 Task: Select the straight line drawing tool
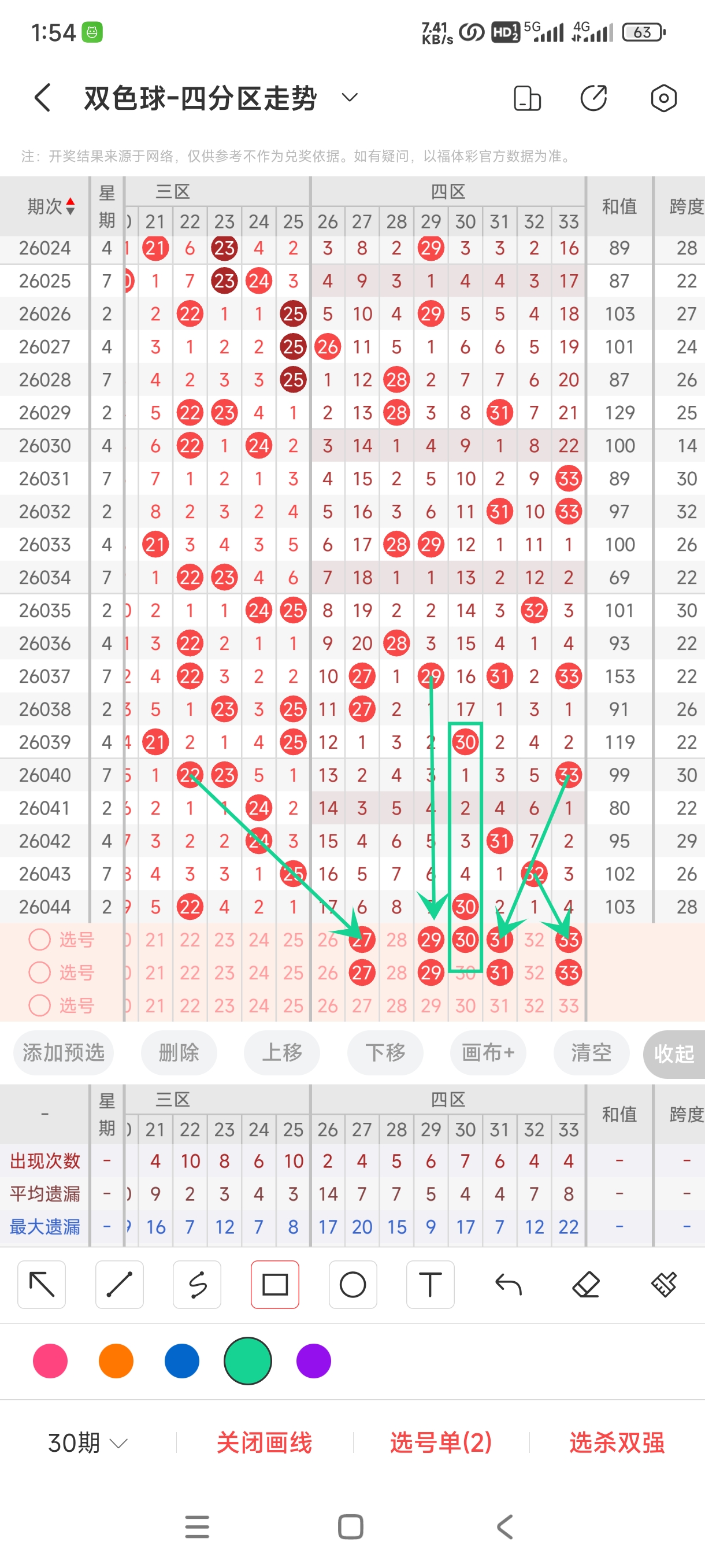click(119, 1284)
